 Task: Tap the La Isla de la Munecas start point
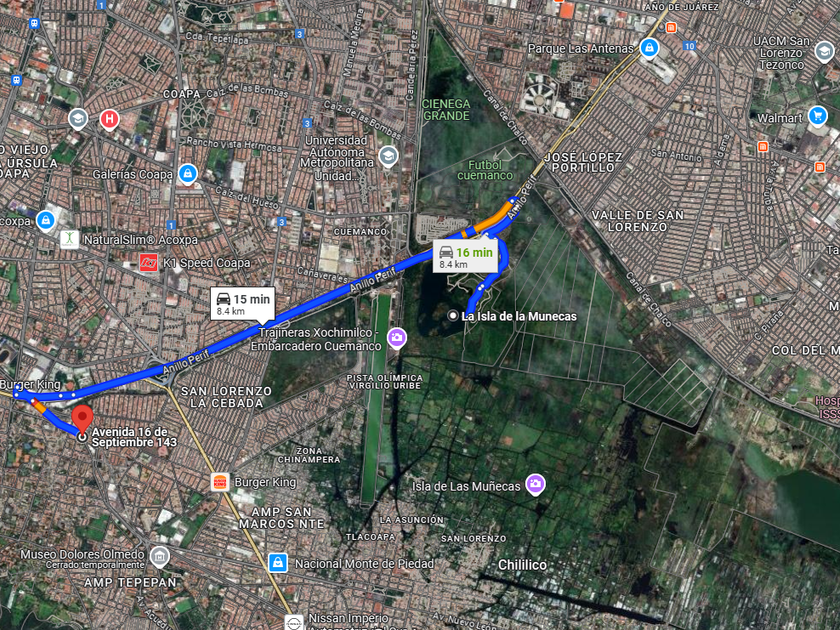453,316
